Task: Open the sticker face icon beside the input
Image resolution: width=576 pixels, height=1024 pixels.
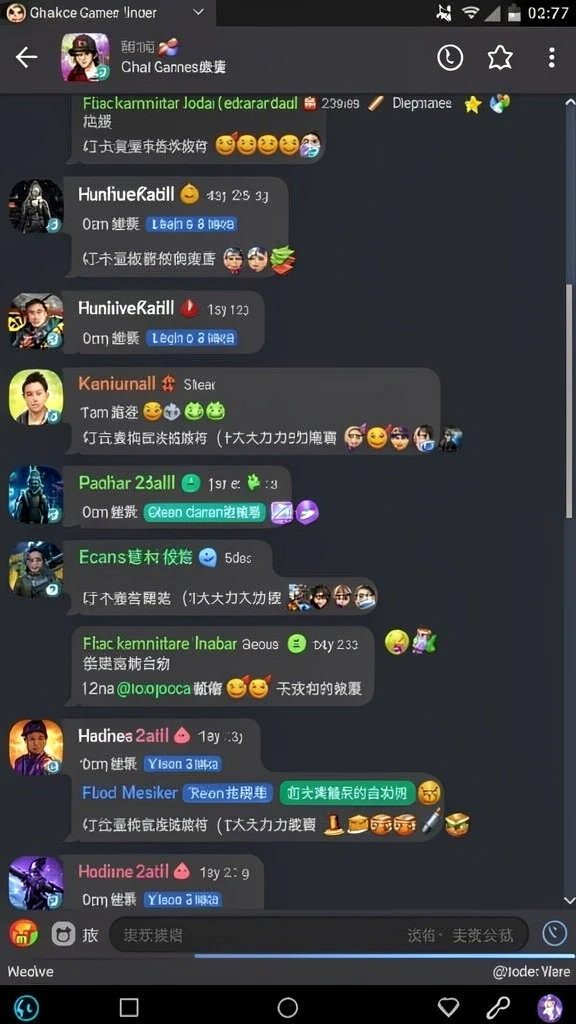Action: (63, 935)
